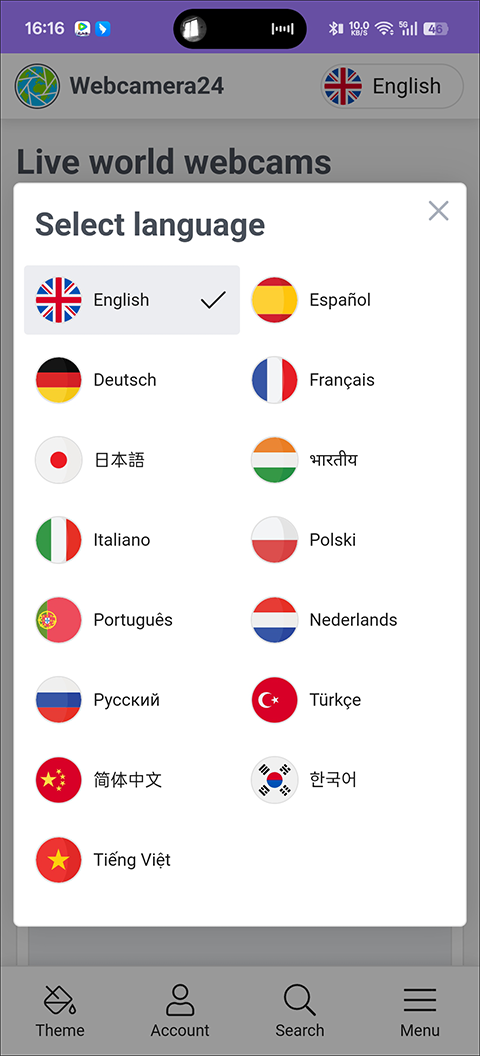
Task: Switch language to Nederlands
Action: (x=348, y=620)
